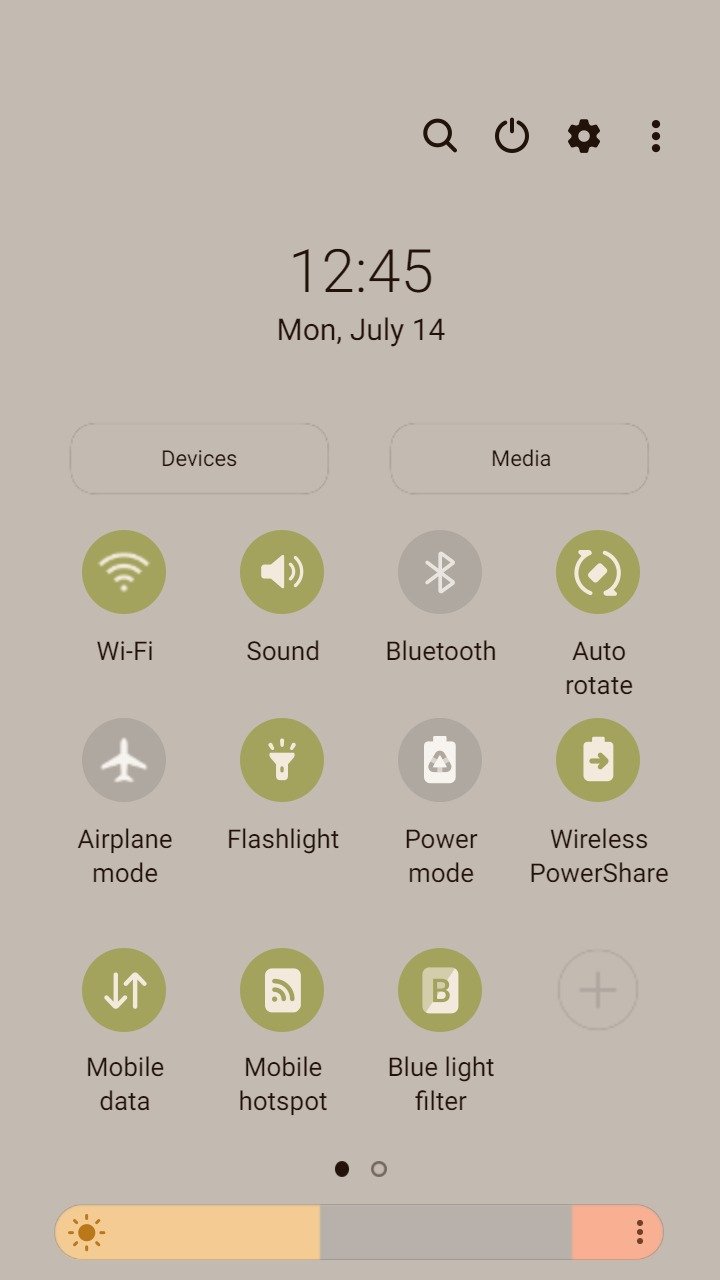The width and height of the screenshot is (720, 1280).
Task: Toggle the Blue light filter
Action: pos(440,990)
